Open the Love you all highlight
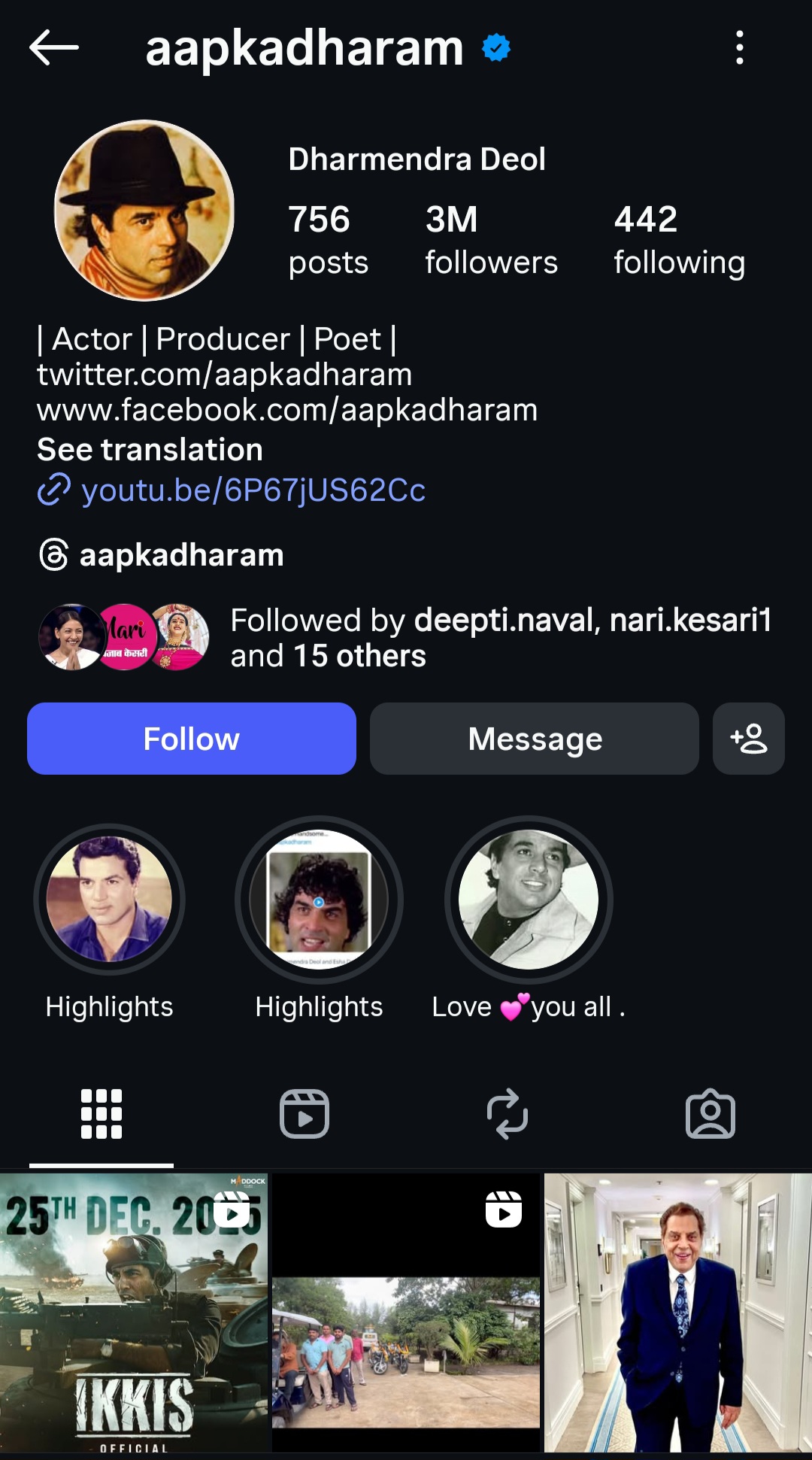 pyautogui.click(x=529, y=900)
